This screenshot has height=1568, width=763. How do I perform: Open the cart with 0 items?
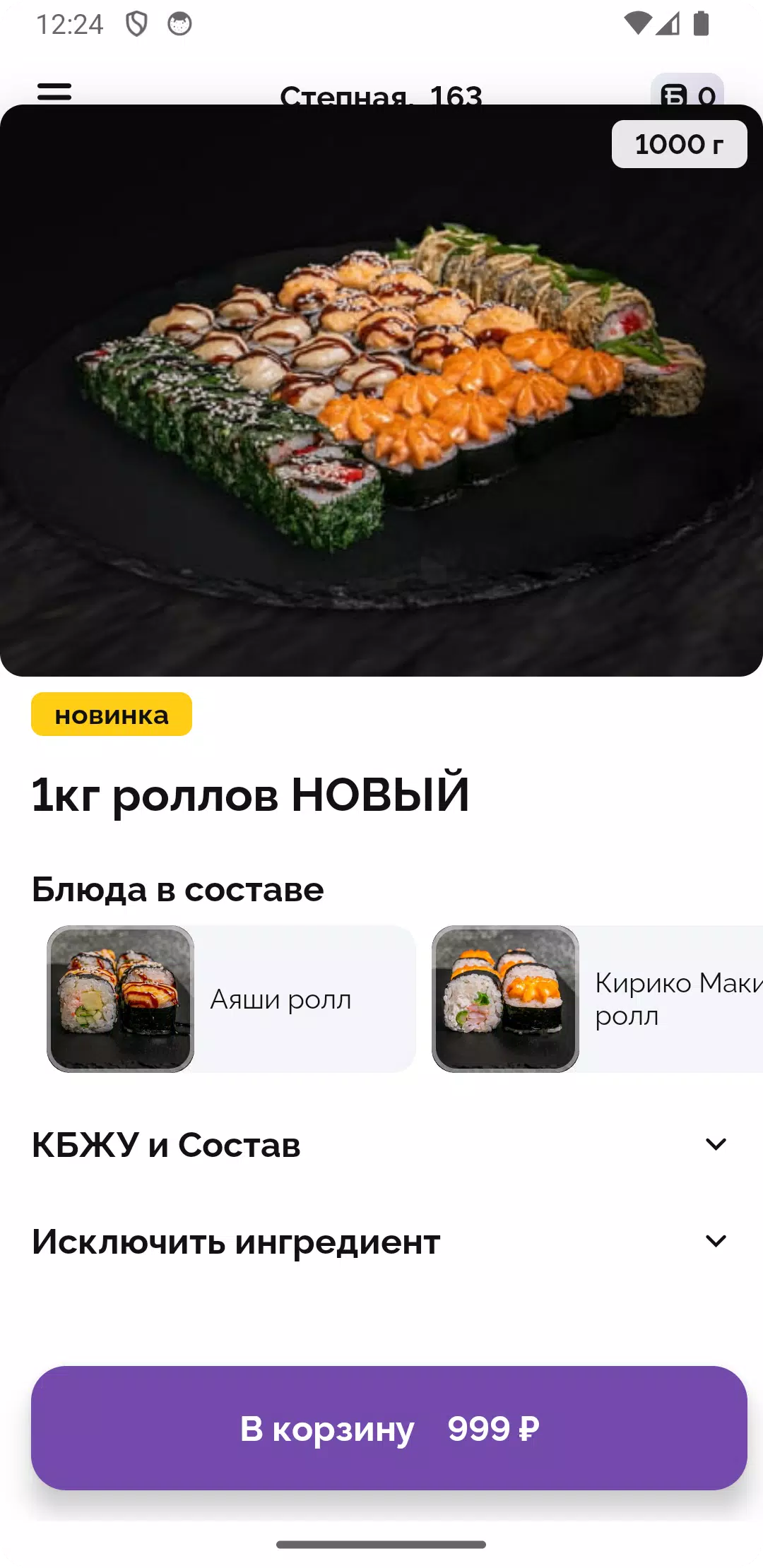687,90
